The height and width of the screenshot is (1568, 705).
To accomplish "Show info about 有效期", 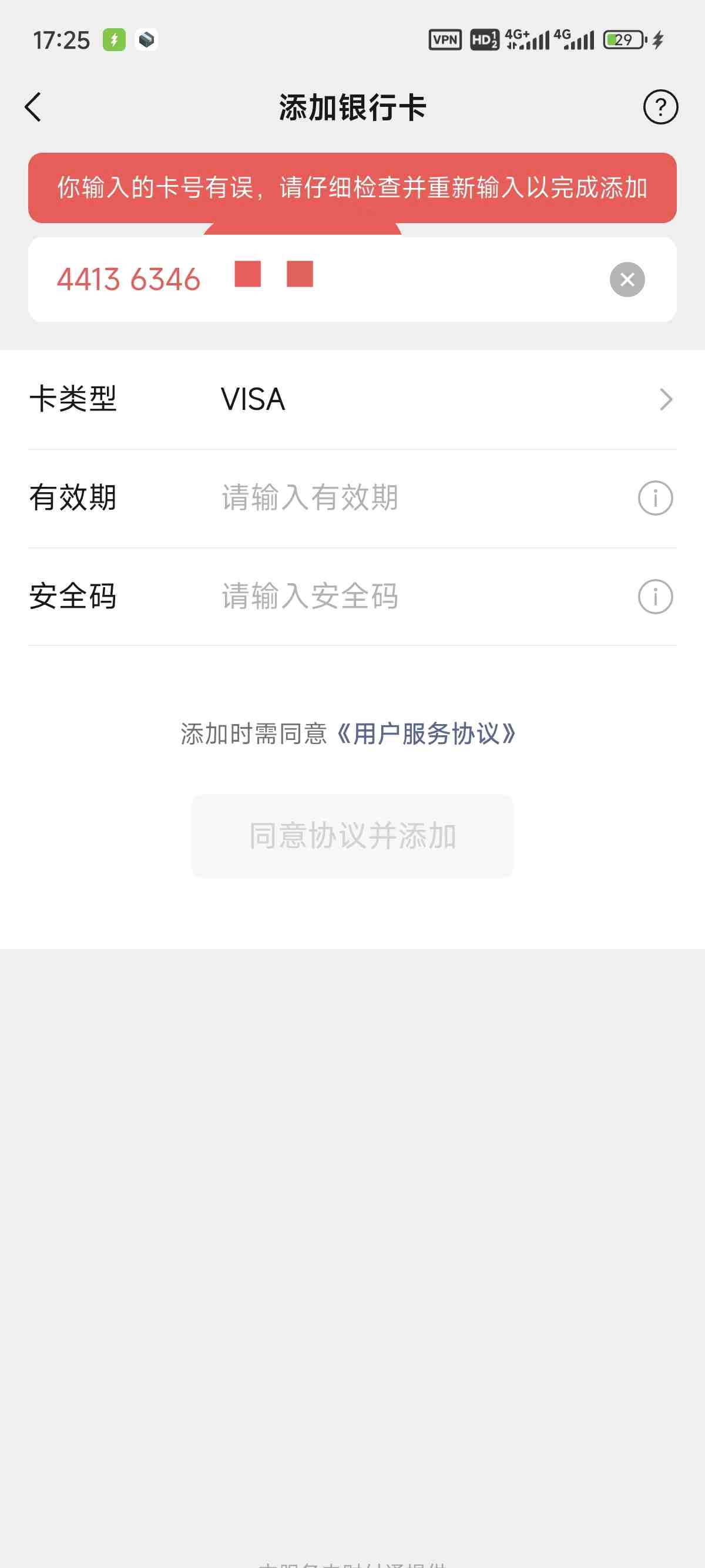I will pos(655,498).
